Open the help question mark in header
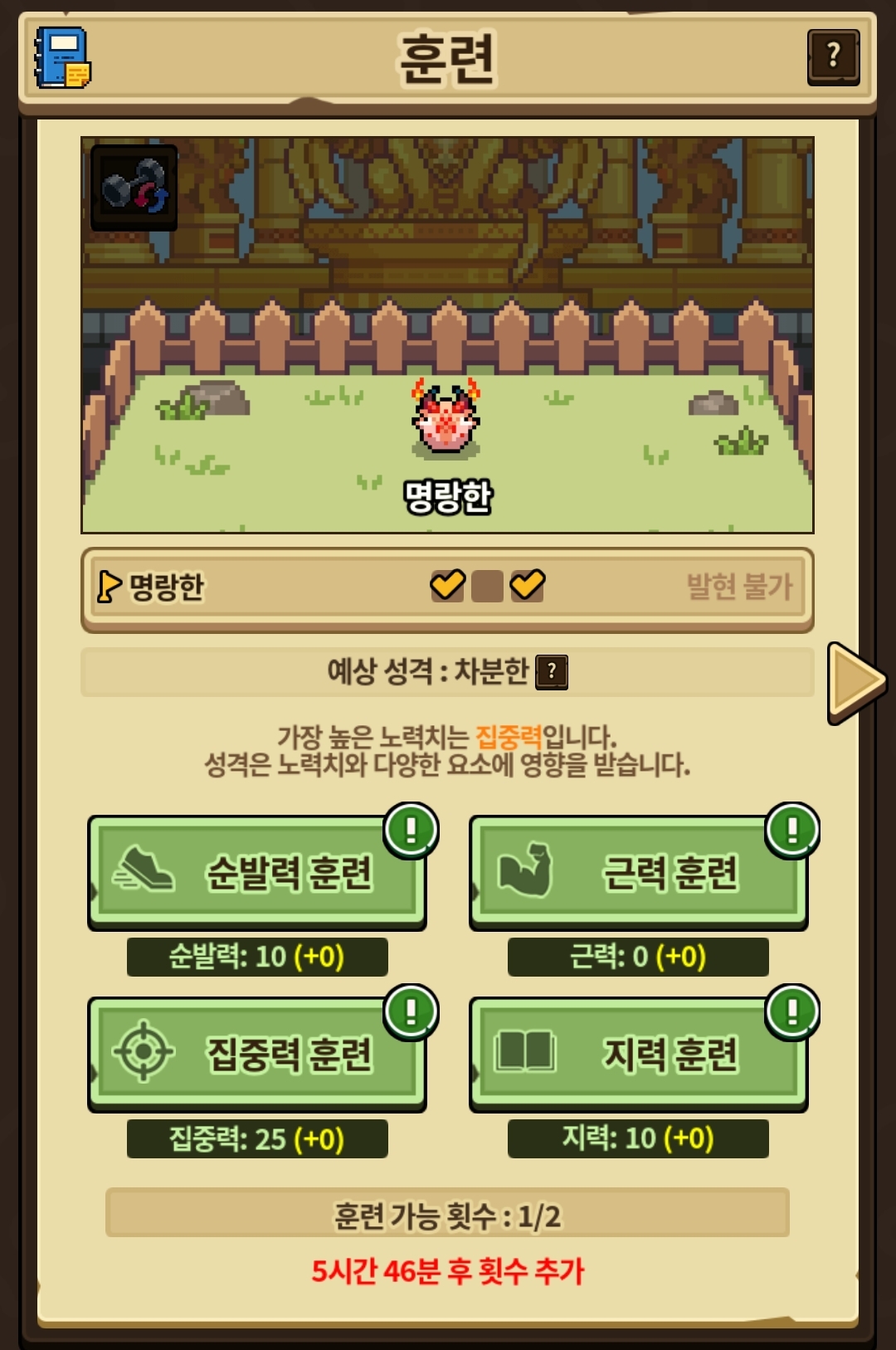The height and width of the screenshot is (1350, 896). tap(833, 56)
